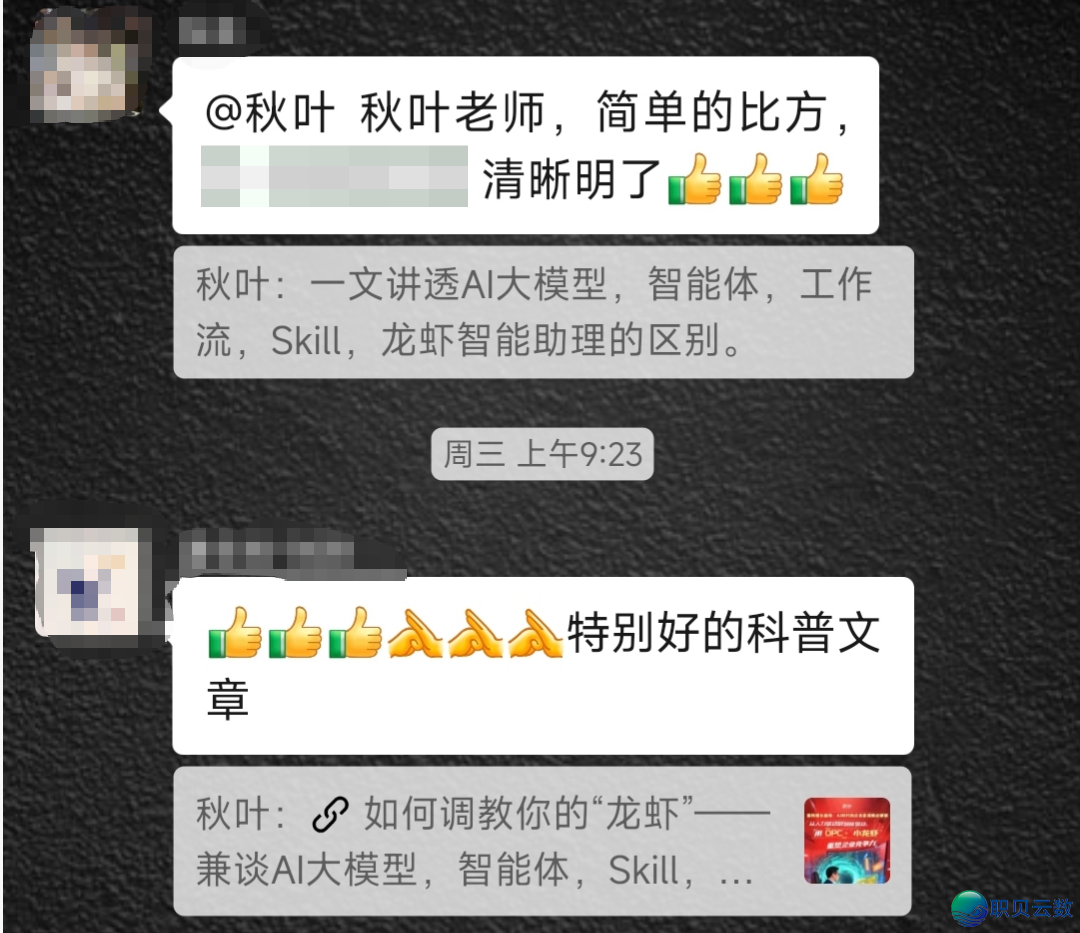Open the quoted message 一文讲透AI大模型

tap(542, 312)
